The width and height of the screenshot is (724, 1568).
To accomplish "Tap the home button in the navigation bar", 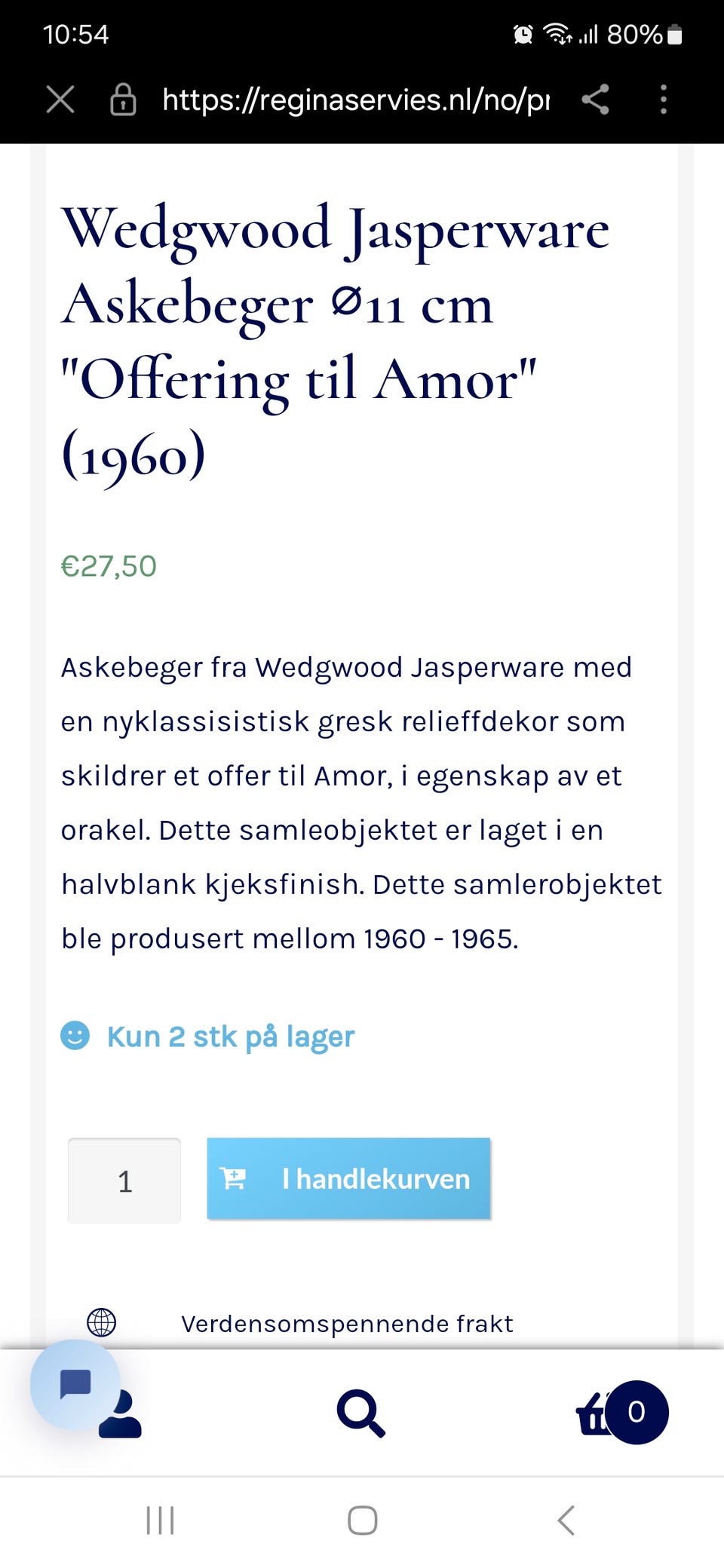I will [x=361, y=1521].
